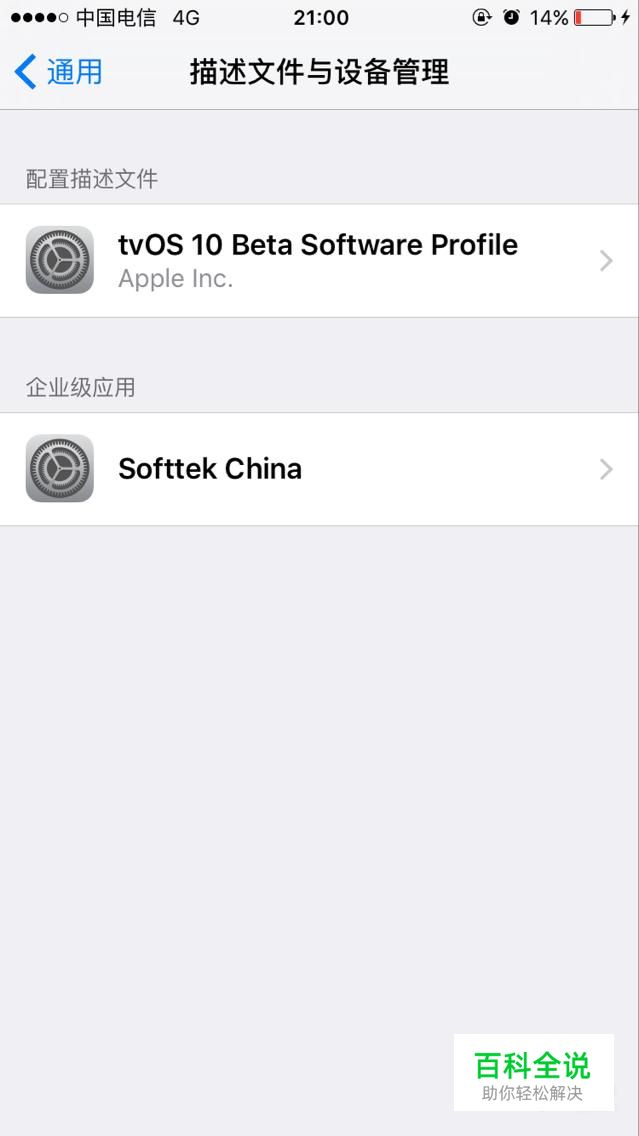Open tvOS 10 Beta Software Profile
This screenshot has width=639, height=1136.
click(x=320, y=260)
